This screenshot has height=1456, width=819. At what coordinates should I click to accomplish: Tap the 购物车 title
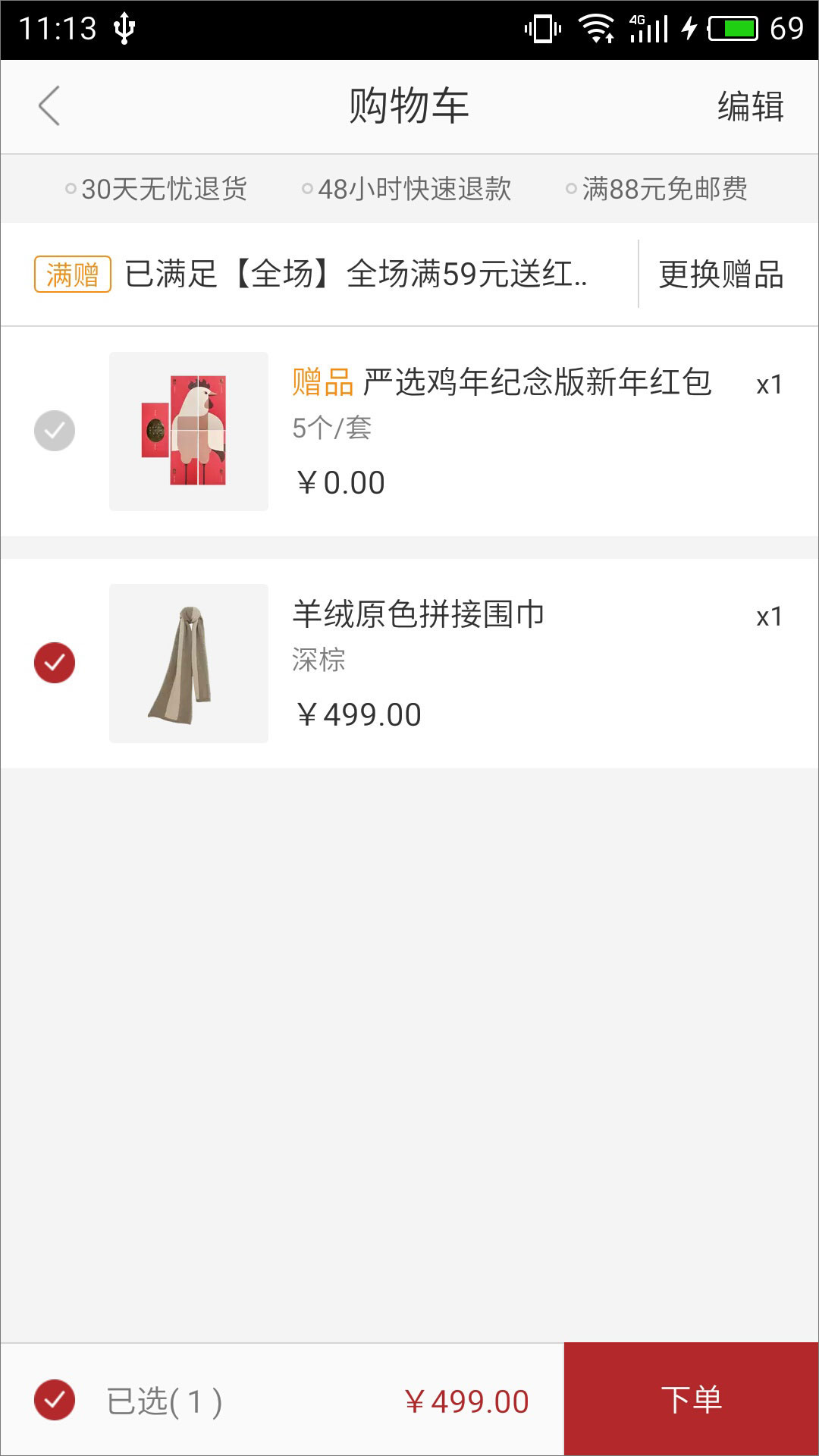tap(409, 105)
